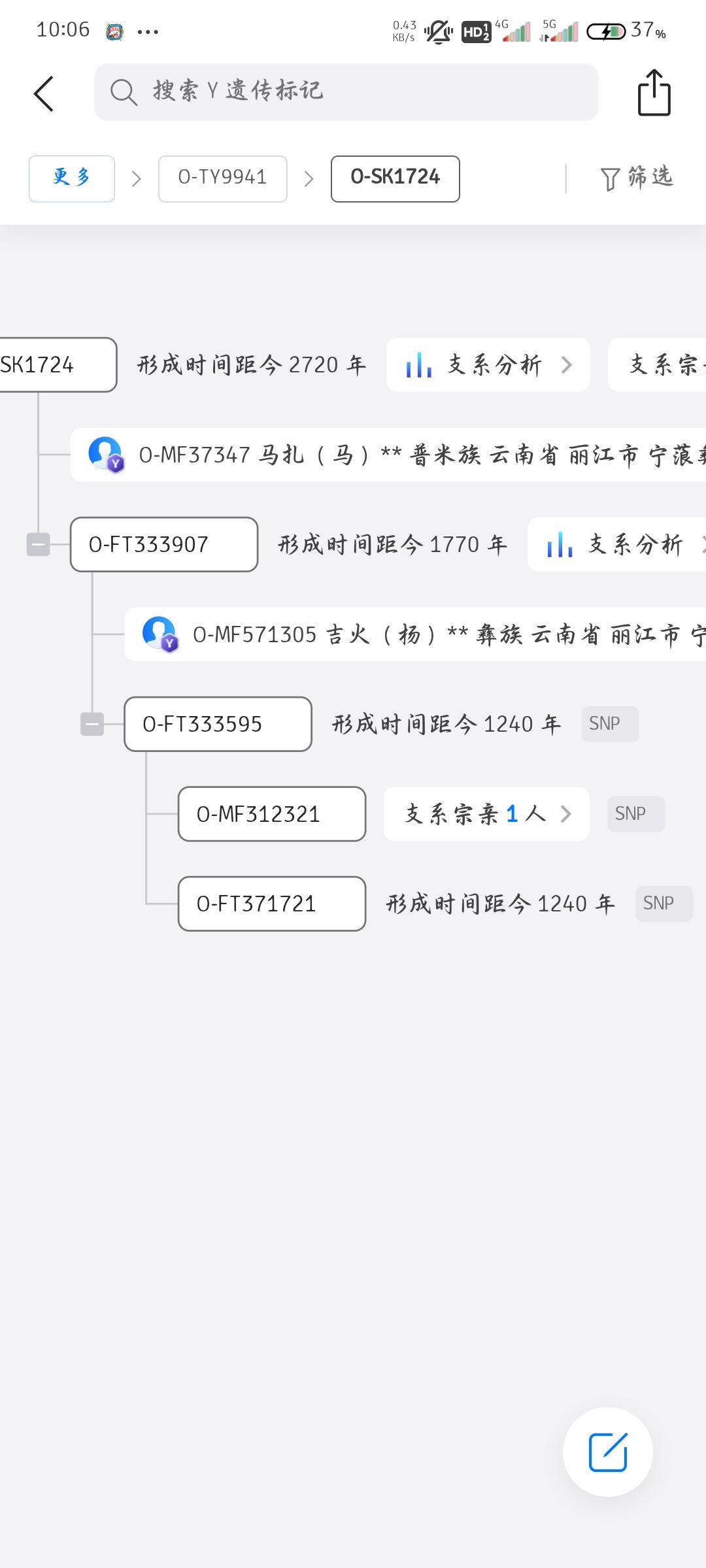The image size is (706, 1568).
Task: Open 支系分析 for the SK1724 node
Action: tap(488, 365)
